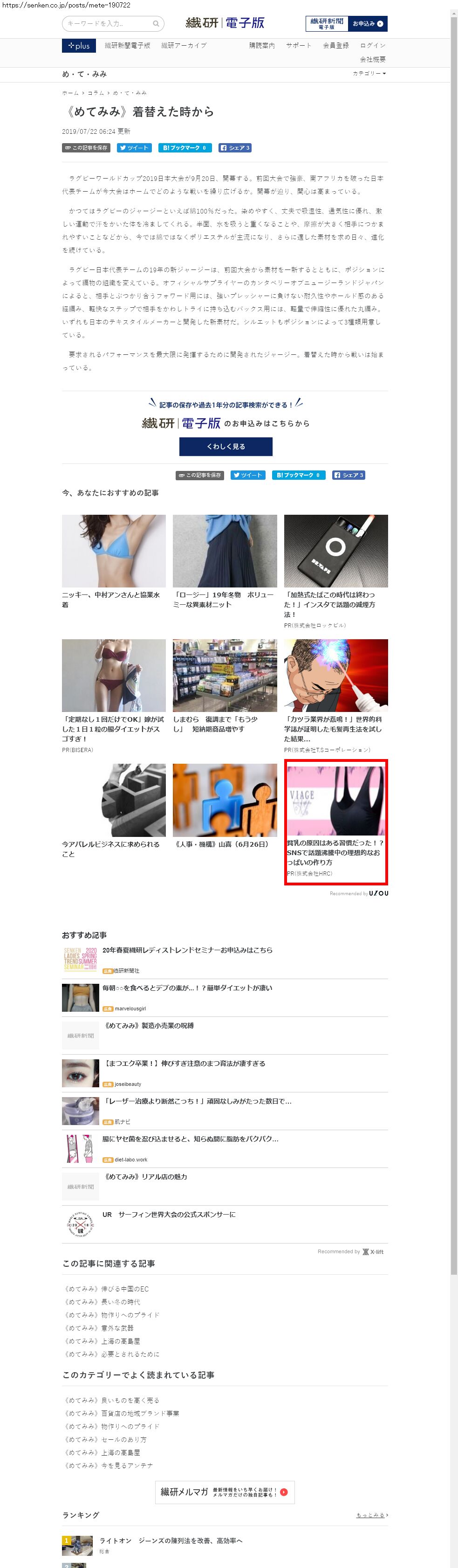Open ranking article ライトオン ジーンズの陳列法
The width and height of the screenshot is (458, 1568).
point(171,1540)
